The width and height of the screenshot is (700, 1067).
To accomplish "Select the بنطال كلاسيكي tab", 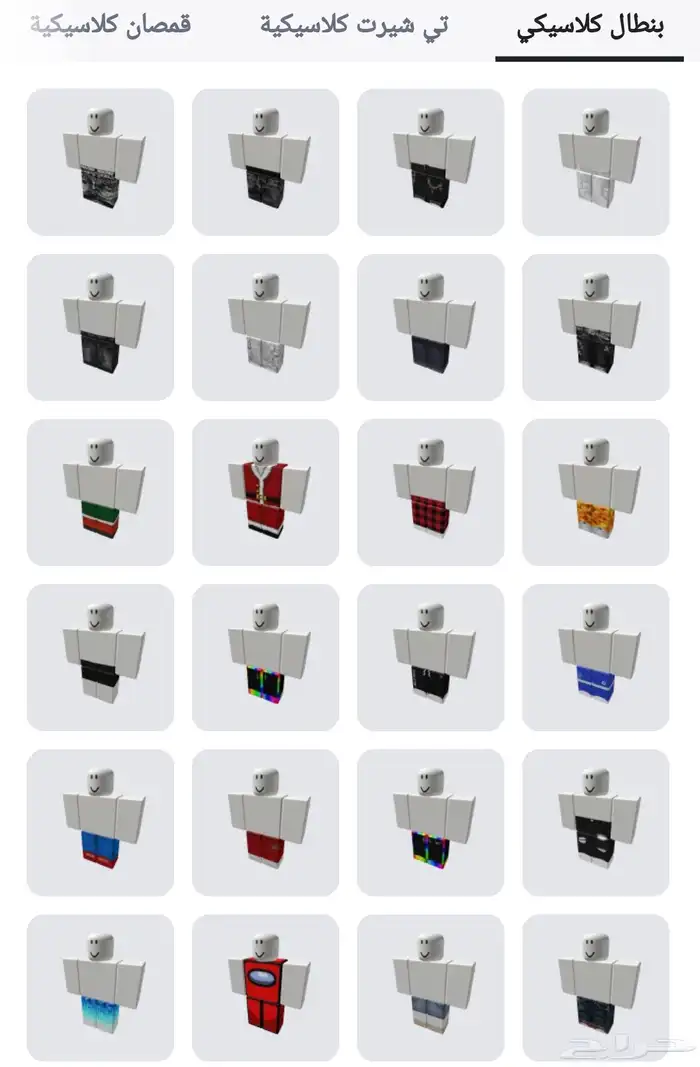I will click(590, 27).
